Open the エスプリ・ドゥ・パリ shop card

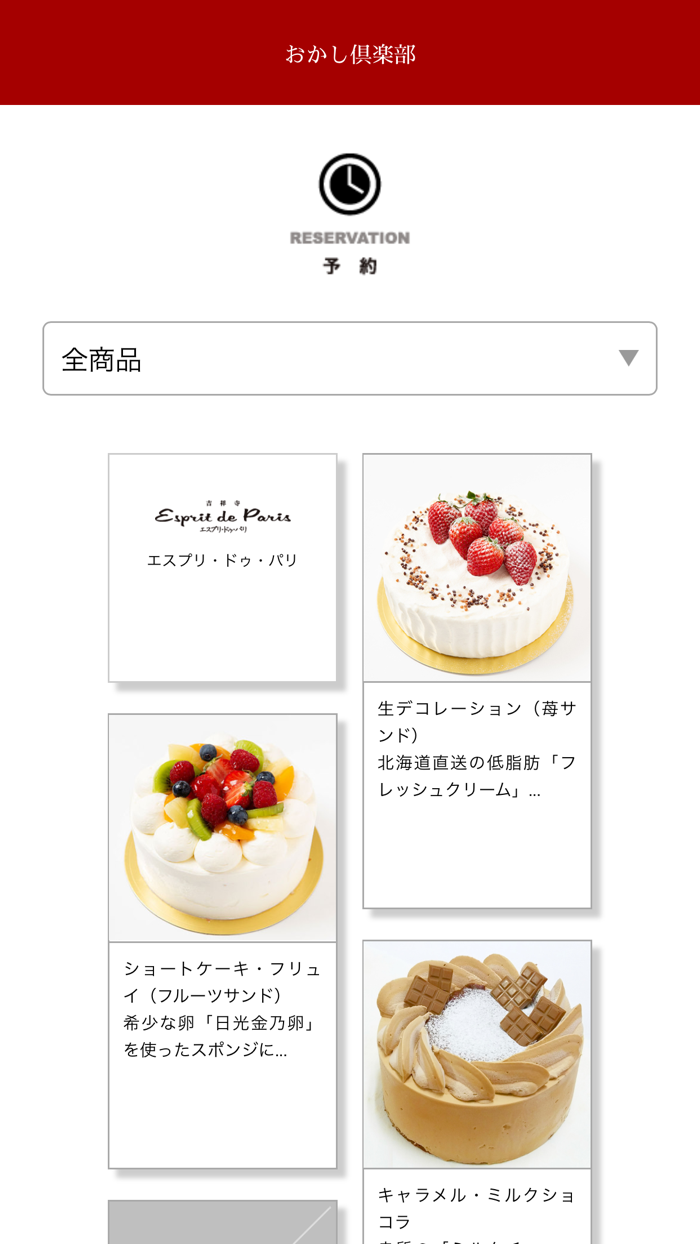[x=222, y=567]
